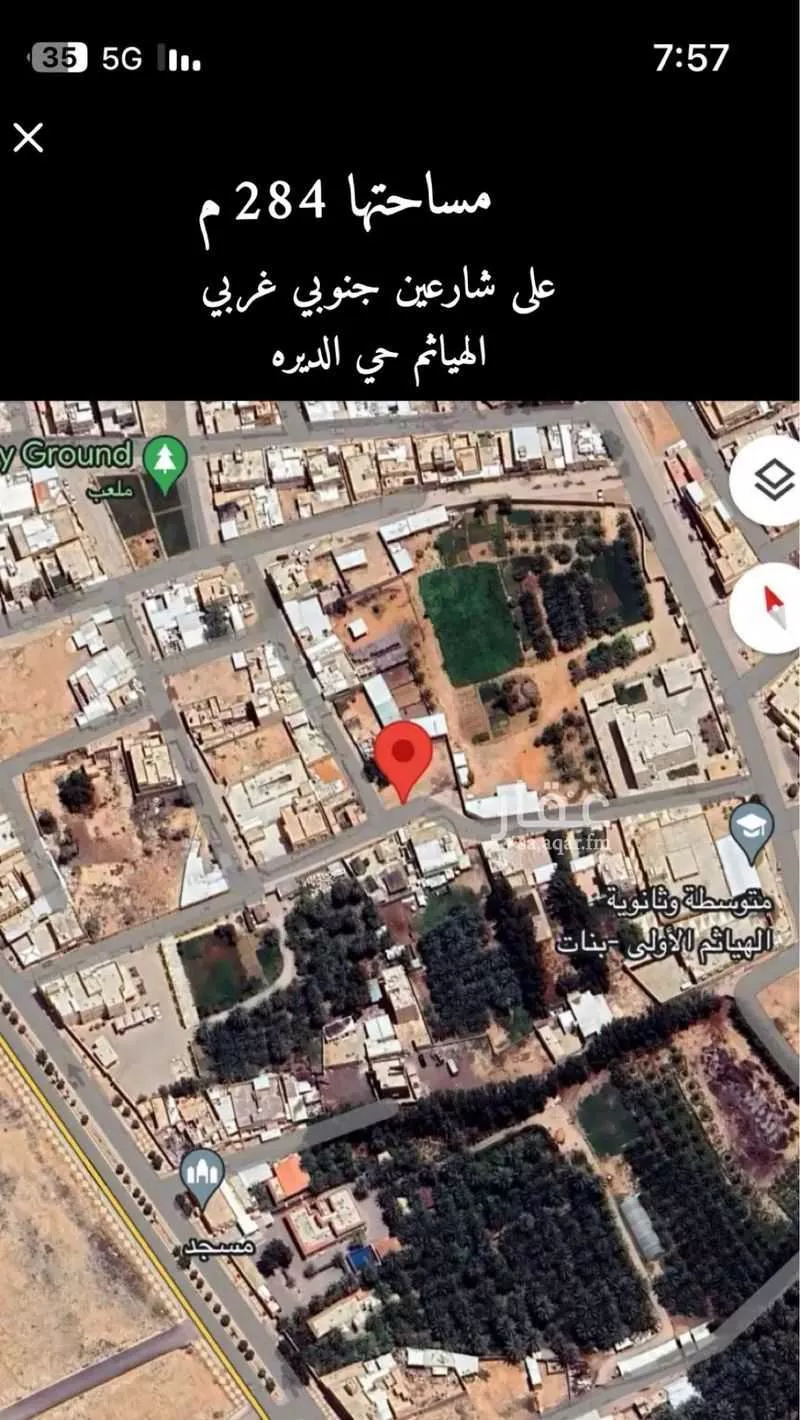Select the mosque (مسجد) marker icon
This screenshot has height=1420, width=800.
pyautogui.click(x=201, y=1170)
